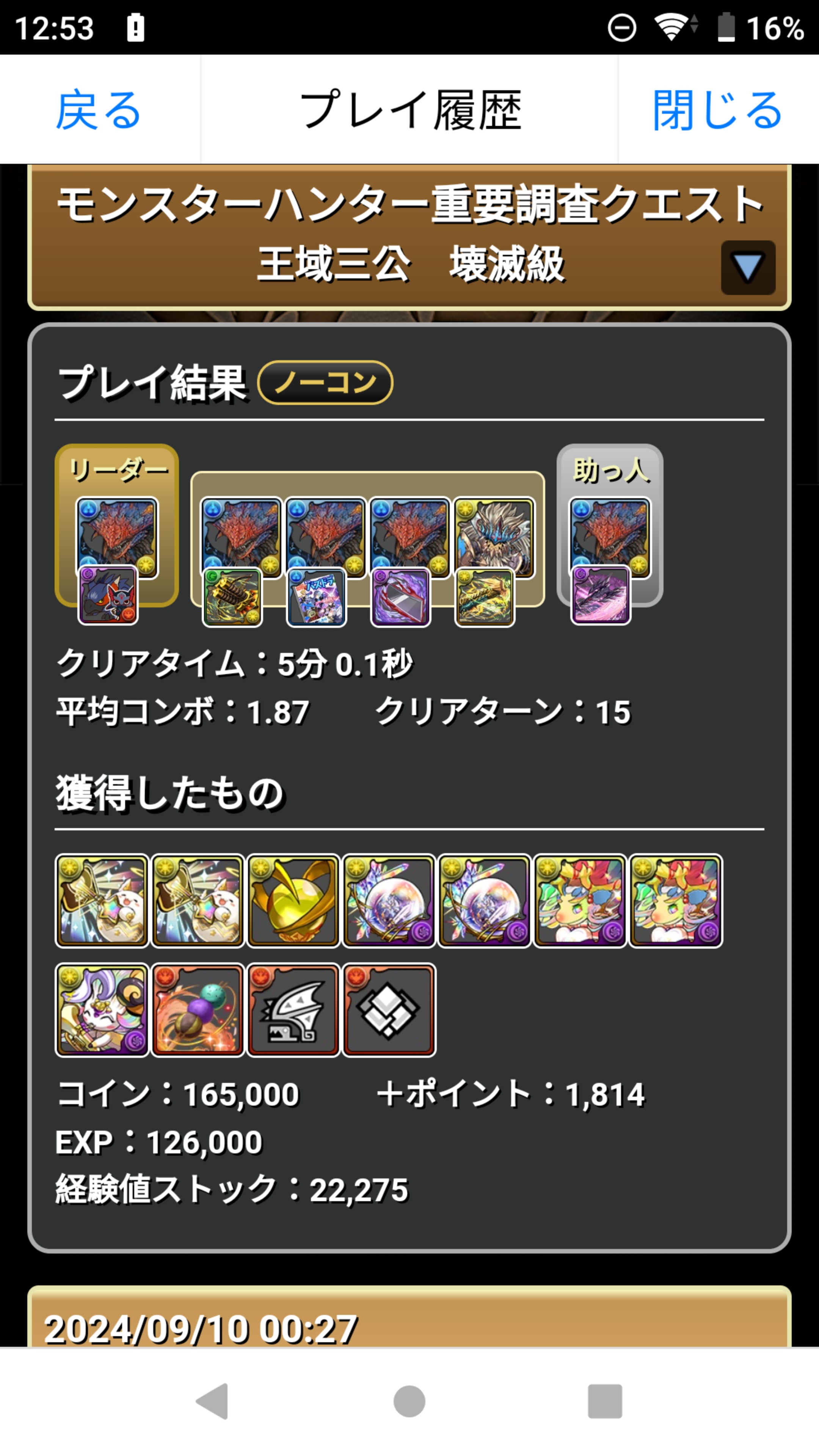Collapse the 王域三公 壊滅級 quest entry
Screen dimensions: 819x1456
[x=747, y=267]
